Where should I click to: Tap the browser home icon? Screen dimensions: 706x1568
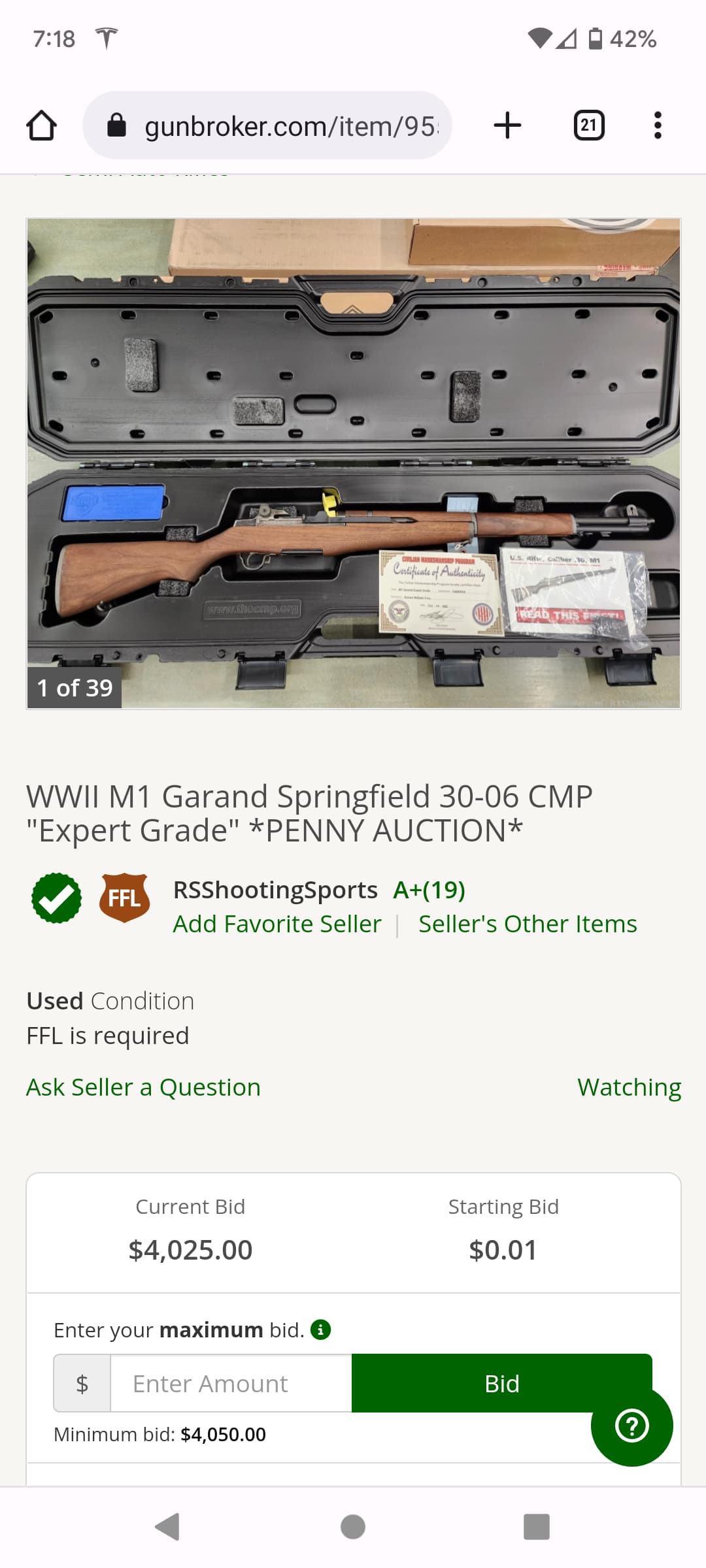41,125
